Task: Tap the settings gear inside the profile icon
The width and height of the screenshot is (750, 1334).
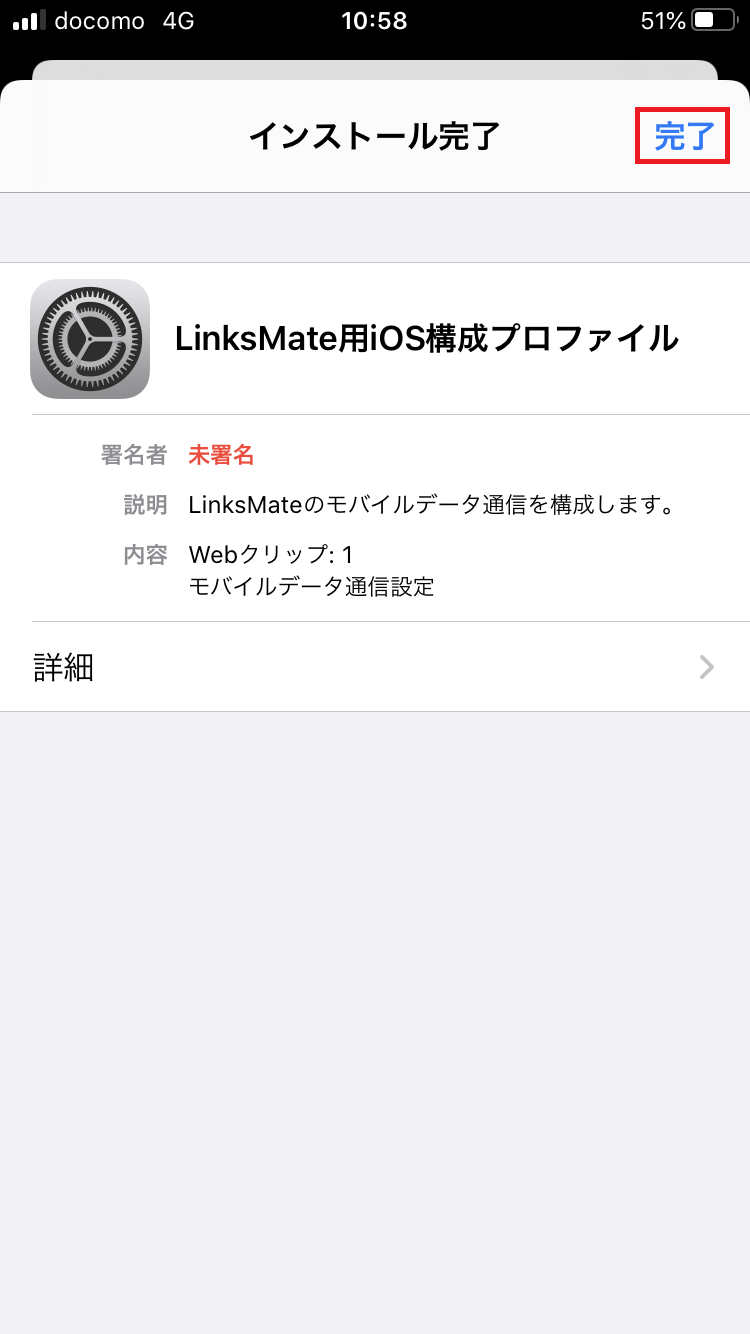Action: coord(90,338)
